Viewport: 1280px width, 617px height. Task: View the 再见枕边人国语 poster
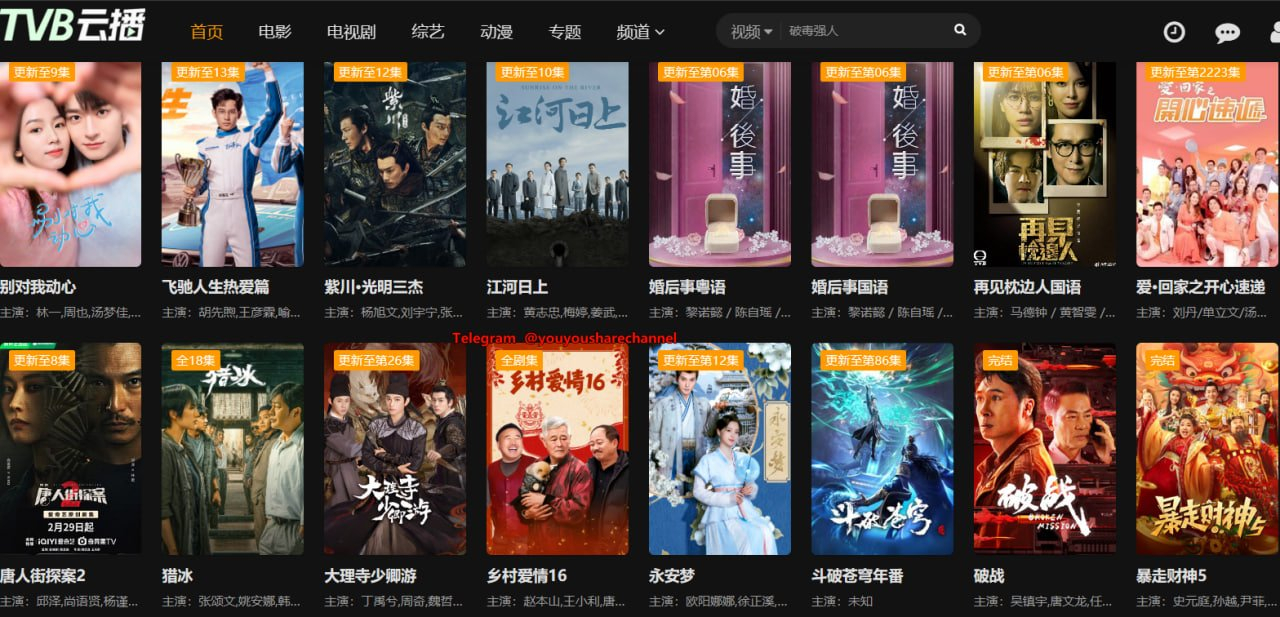click(1044, 165)
